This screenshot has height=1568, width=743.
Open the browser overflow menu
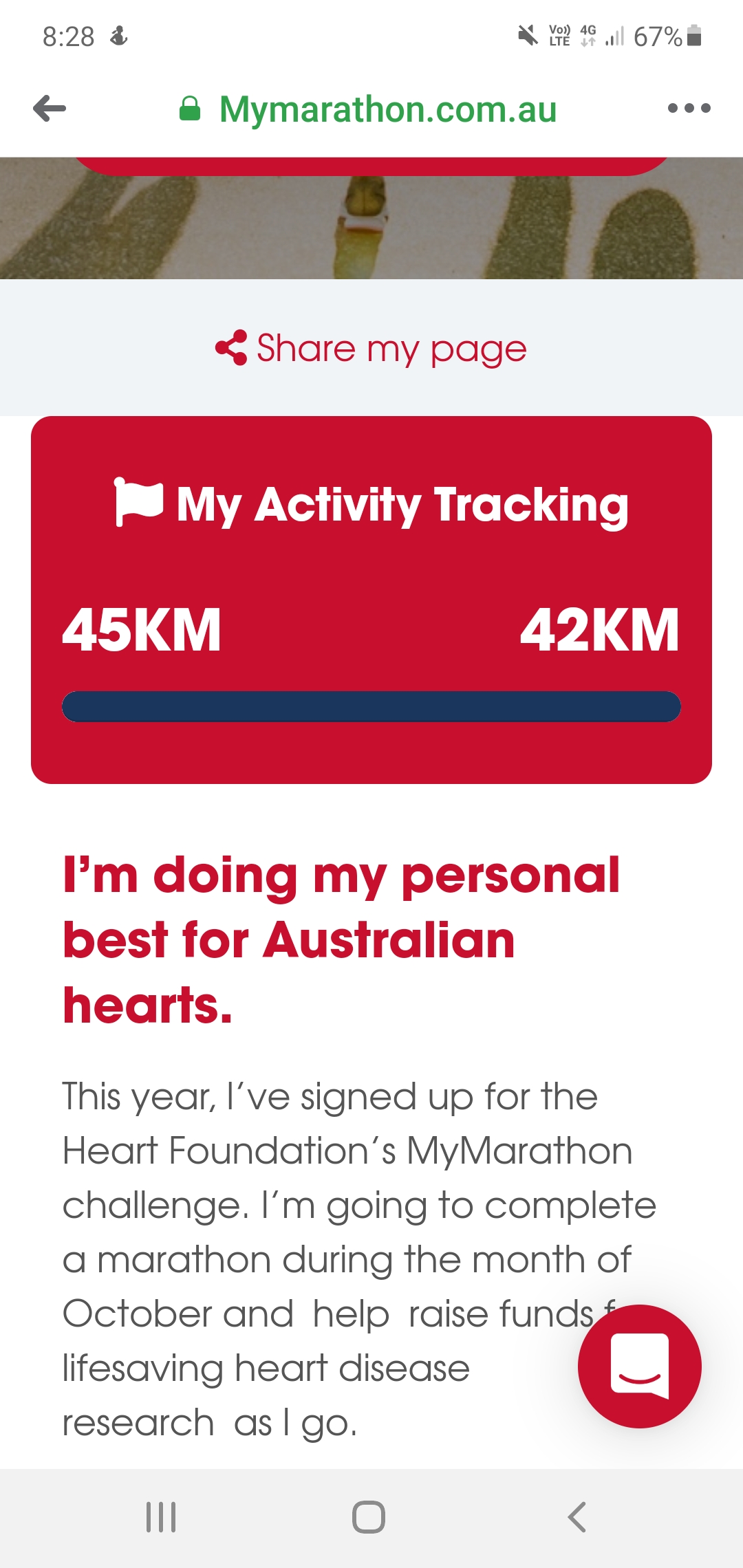(689, 109)
